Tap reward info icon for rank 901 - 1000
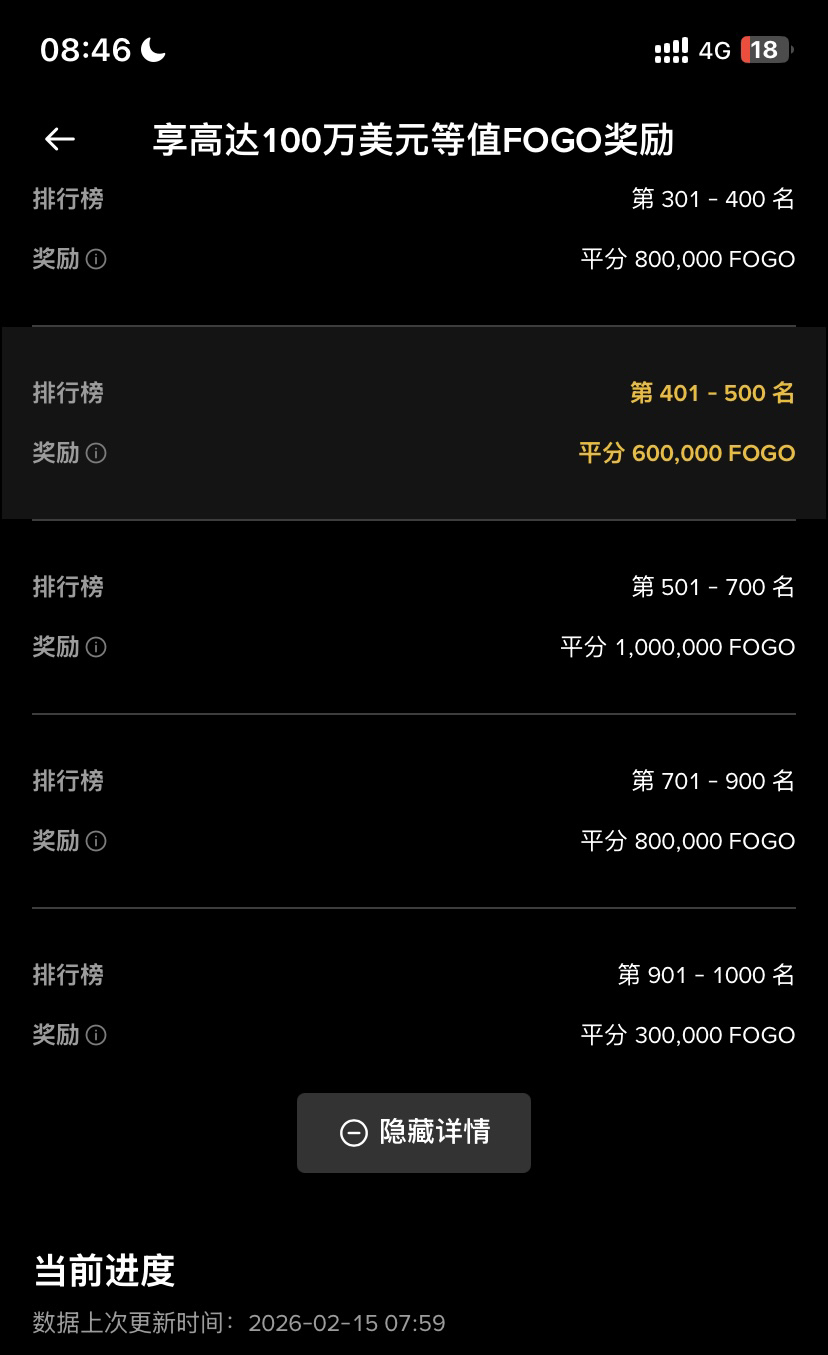 click(x=96, y=1036)
